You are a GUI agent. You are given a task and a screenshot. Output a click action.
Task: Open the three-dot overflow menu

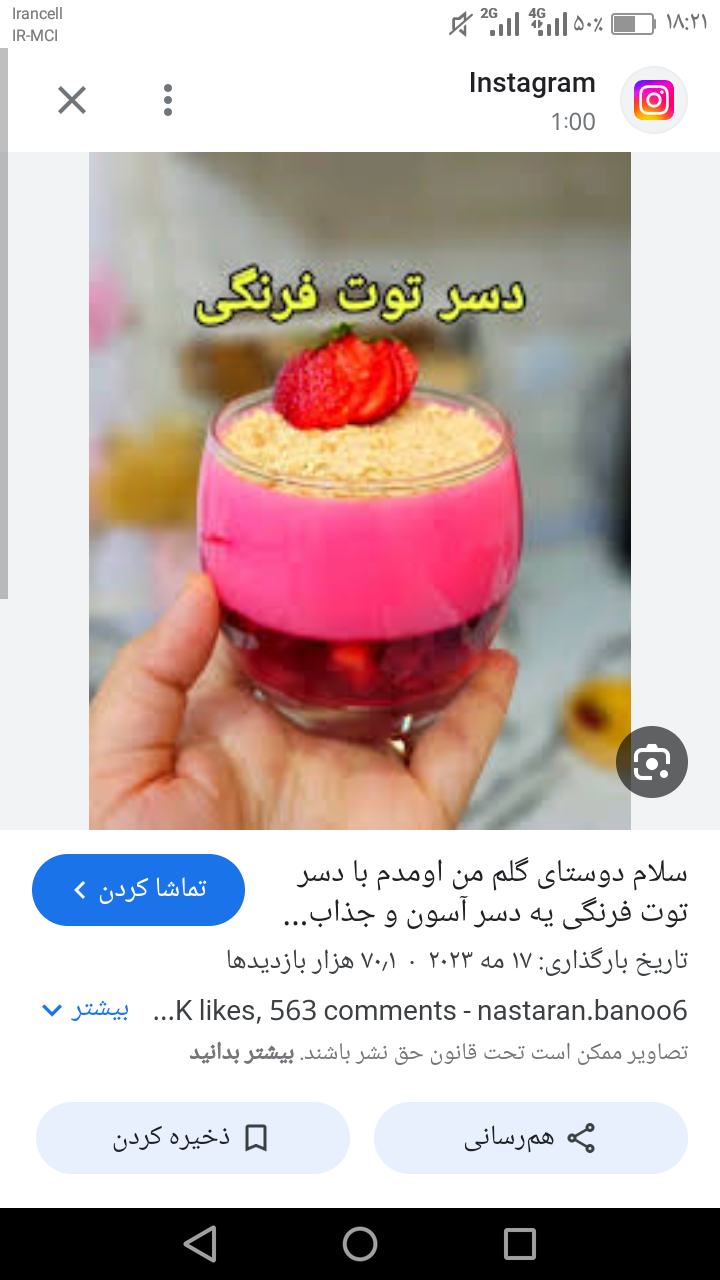(168, 100)
